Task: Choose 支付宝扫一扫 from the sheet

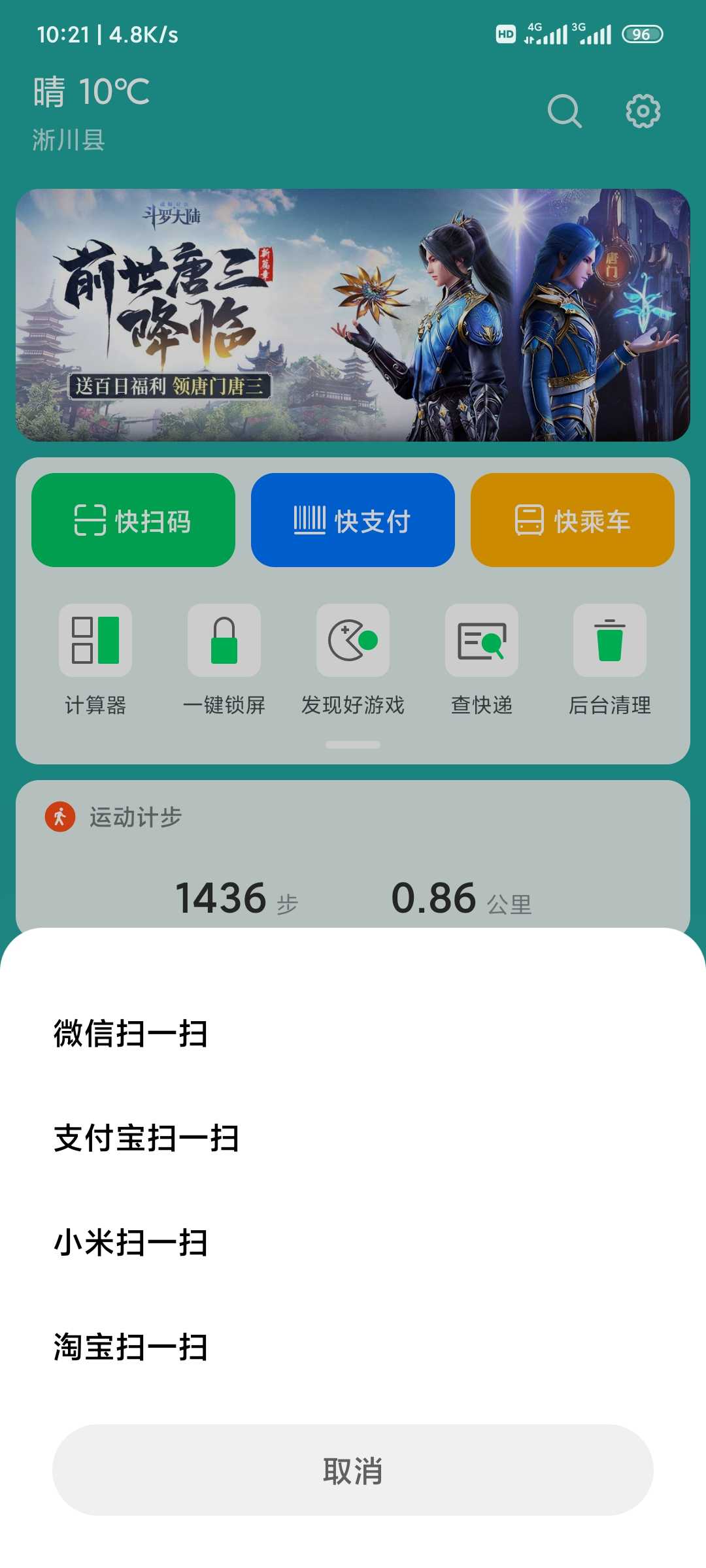Action: (353, 1138)
